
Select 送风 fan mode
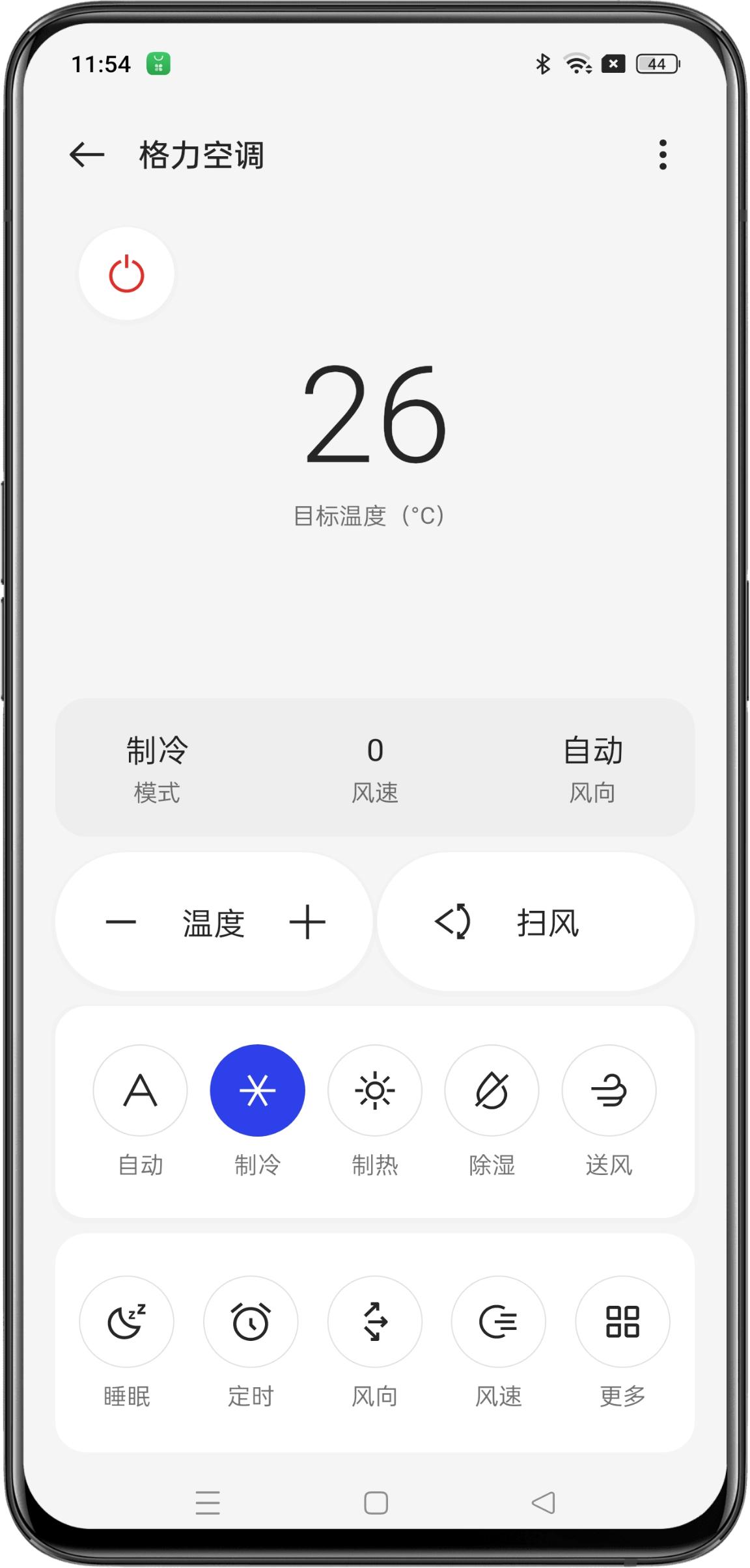[609, 1091]
